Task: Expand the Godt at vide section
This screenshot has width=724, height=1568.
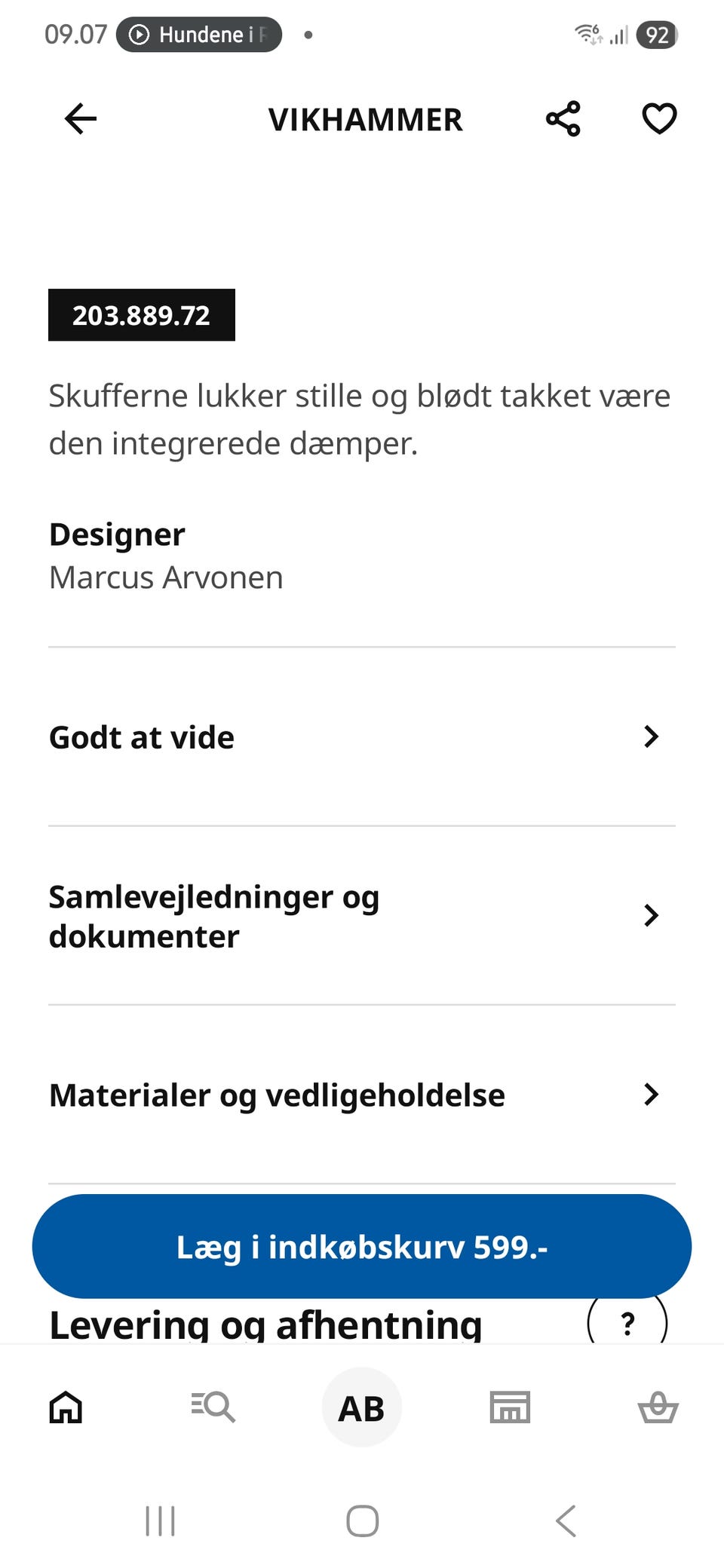Action: point(360,737)
